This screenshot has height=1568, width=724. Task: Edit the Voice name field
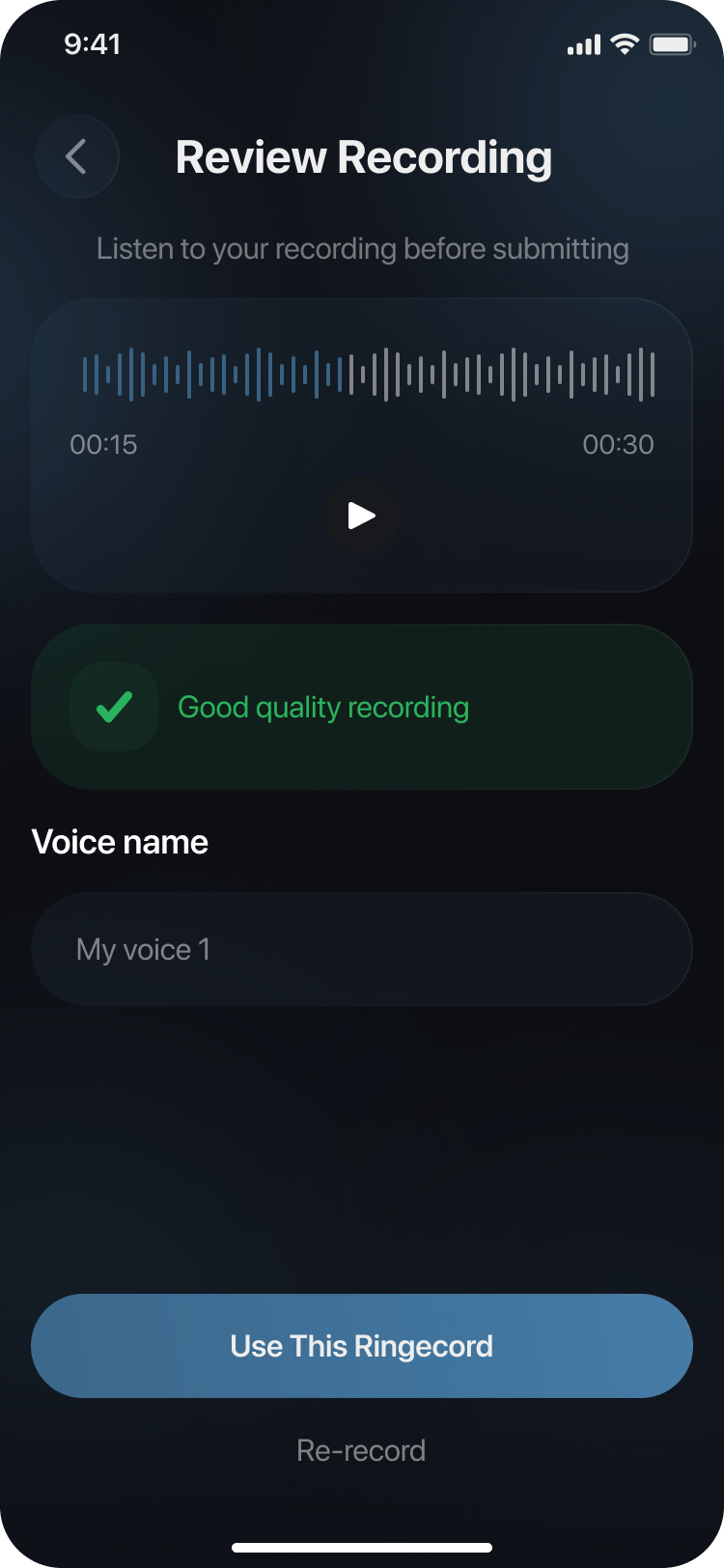click(x=362, y=949)
